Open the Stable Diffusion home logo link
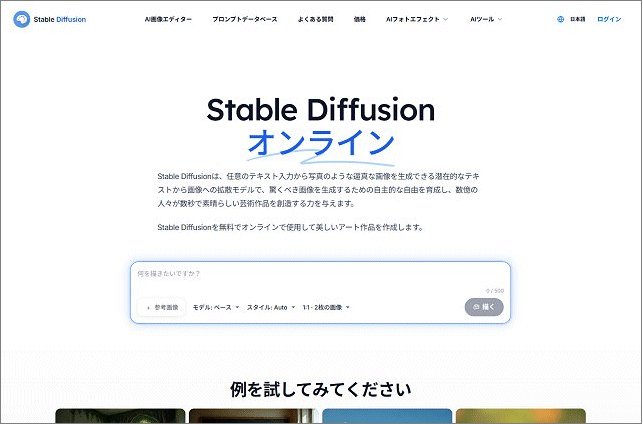The width and height of the screenshot is (643, 424). click(x=50, y=19)
